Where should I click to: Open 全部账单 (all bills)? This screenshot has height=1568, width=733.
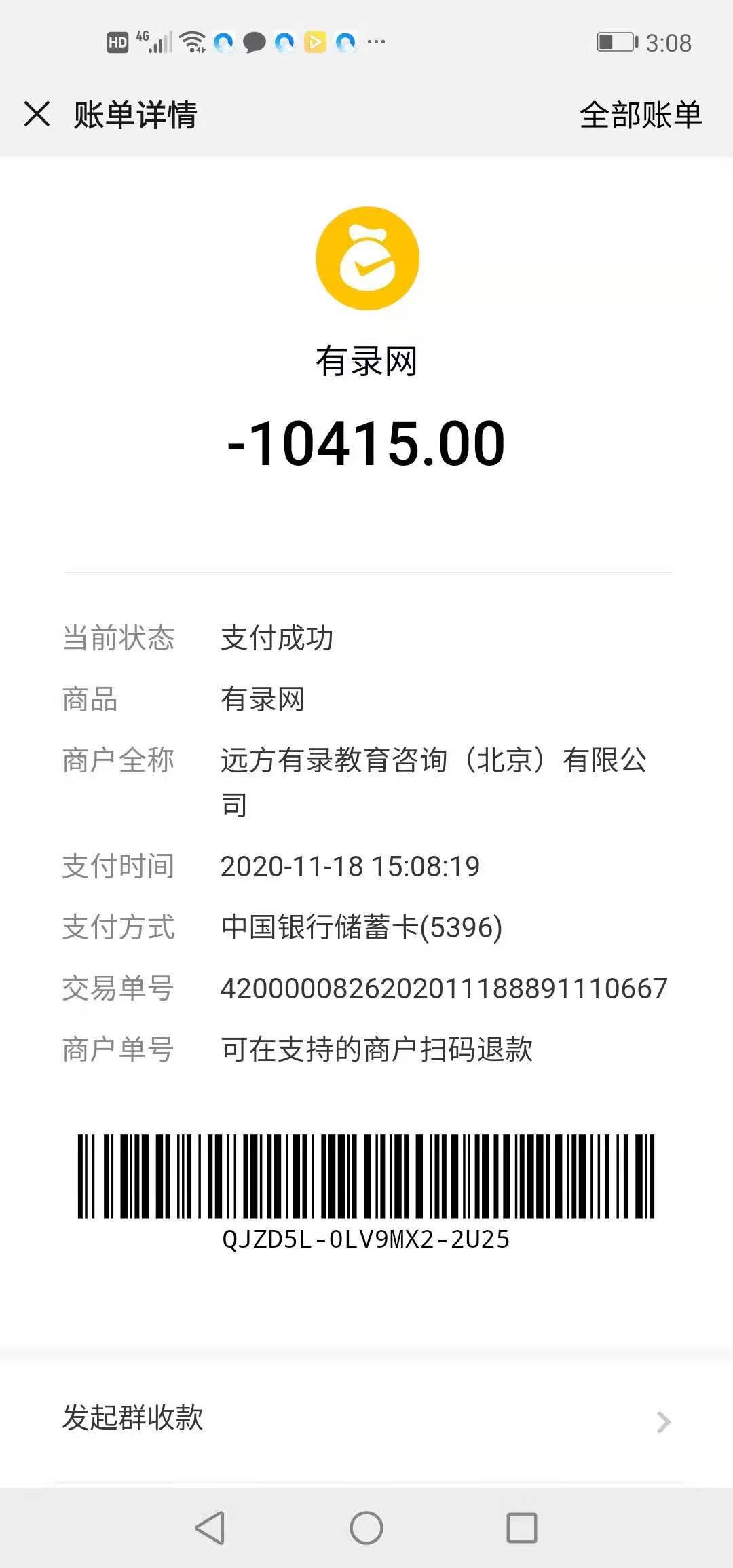pyautogui.click(x=640, y=115)
